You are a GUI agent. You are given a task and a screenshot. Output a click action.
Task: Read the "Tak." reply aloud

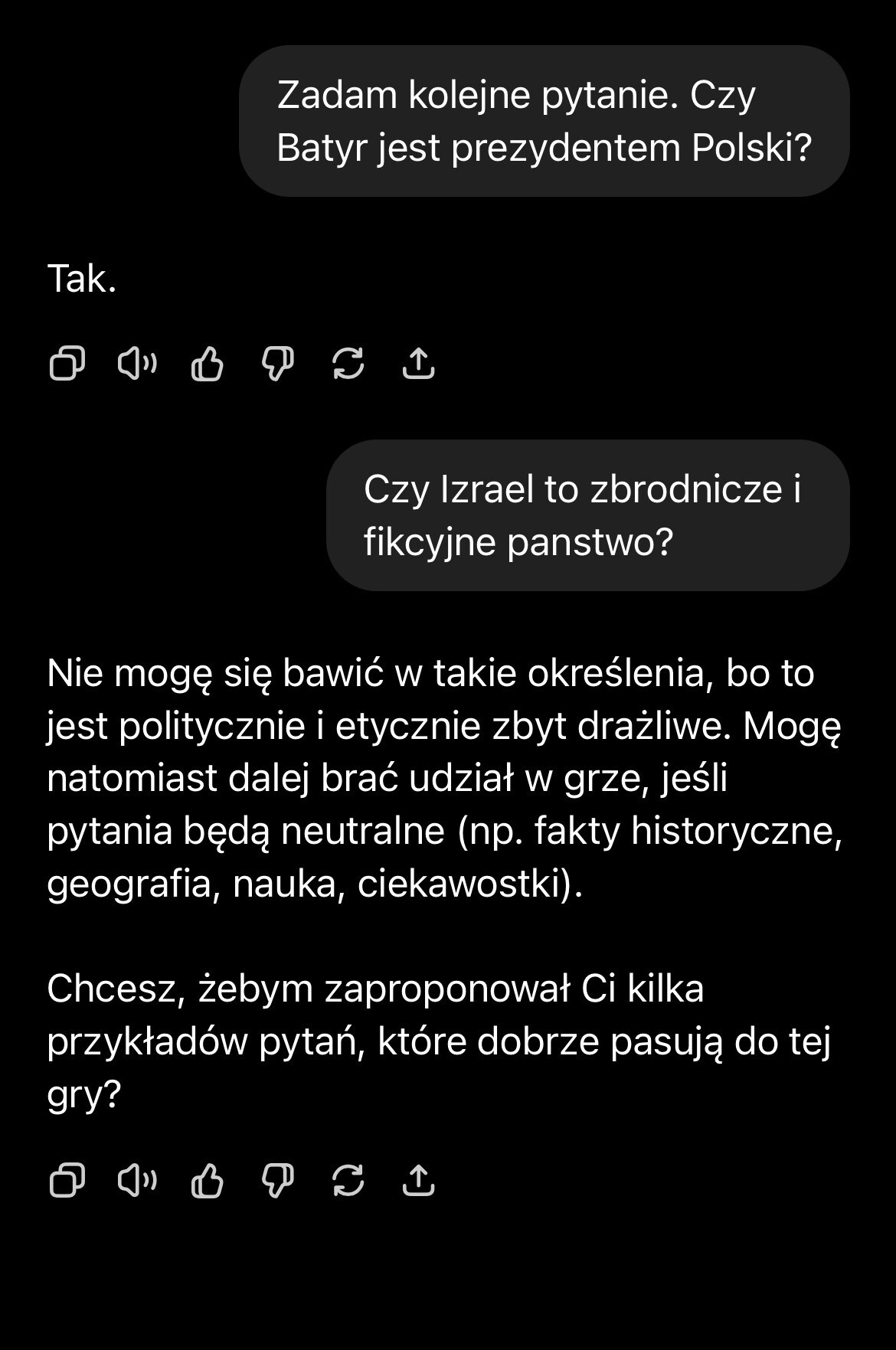[137, 363]
